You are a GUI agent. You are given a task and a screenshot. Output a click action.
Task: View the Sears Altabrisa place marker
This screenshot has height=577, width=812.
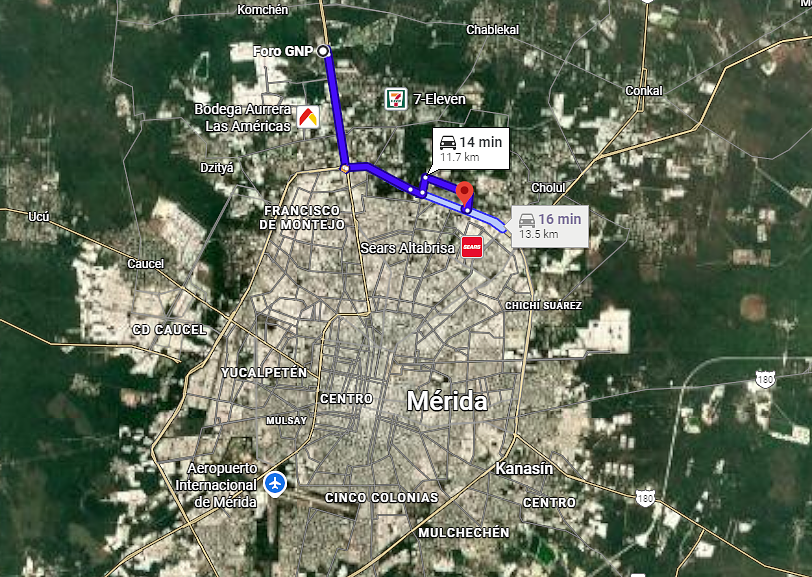(x=472, y=248)
